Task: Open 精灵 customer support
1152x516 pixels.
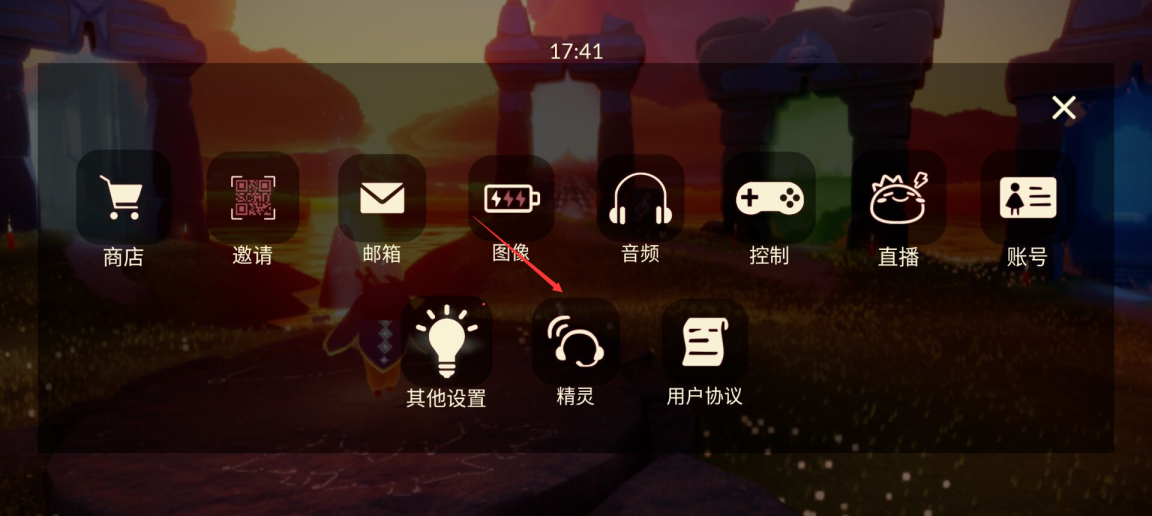Action: (x=575, y=342)
